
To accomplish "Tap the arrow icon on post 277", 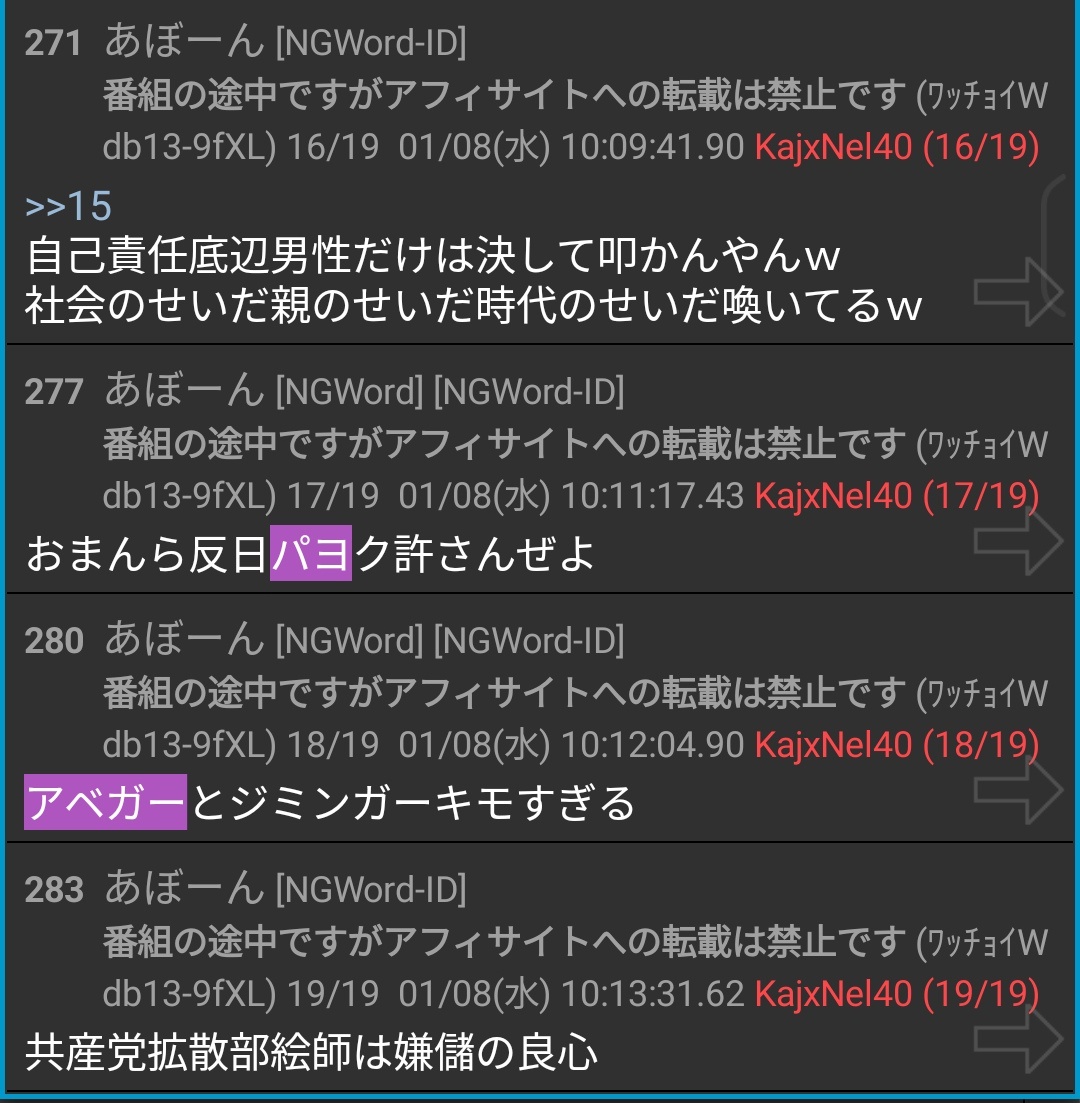I will tap(1015, 540).
